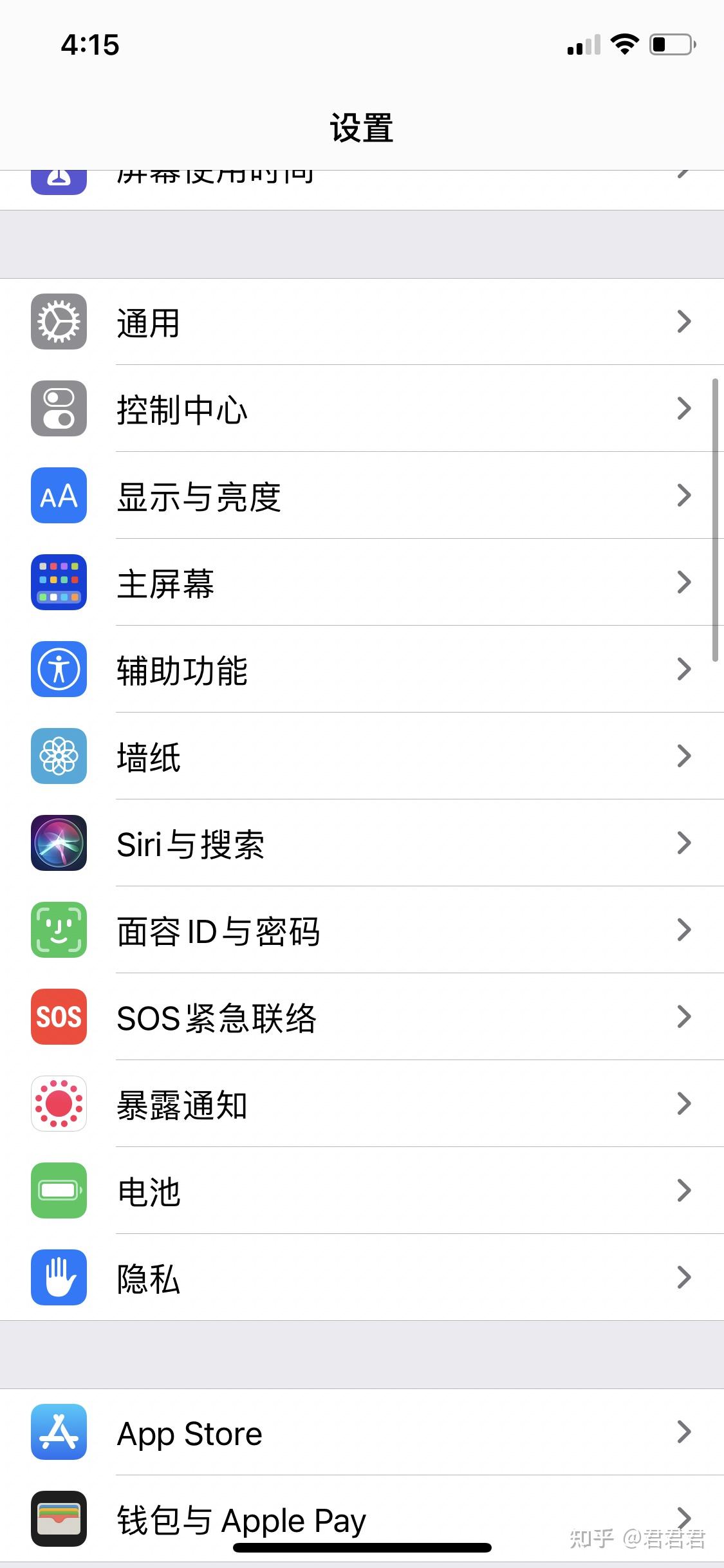Tap the 墙纸 flower icon
This screenshot has height=1568, width=724.
click(x=58, y=756)
